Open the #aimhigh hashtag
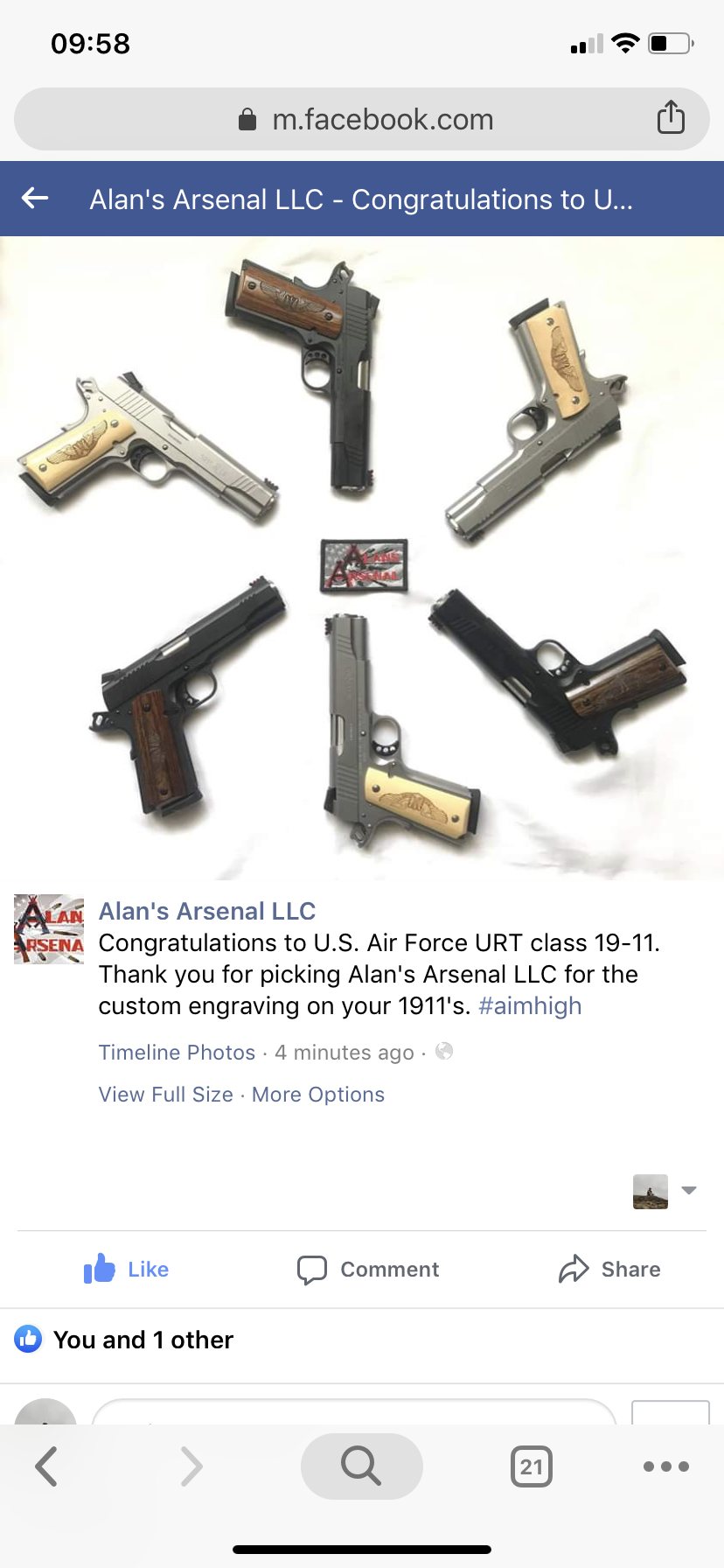This screenshot has height=1568, width=724. (x=530, y=1006)
